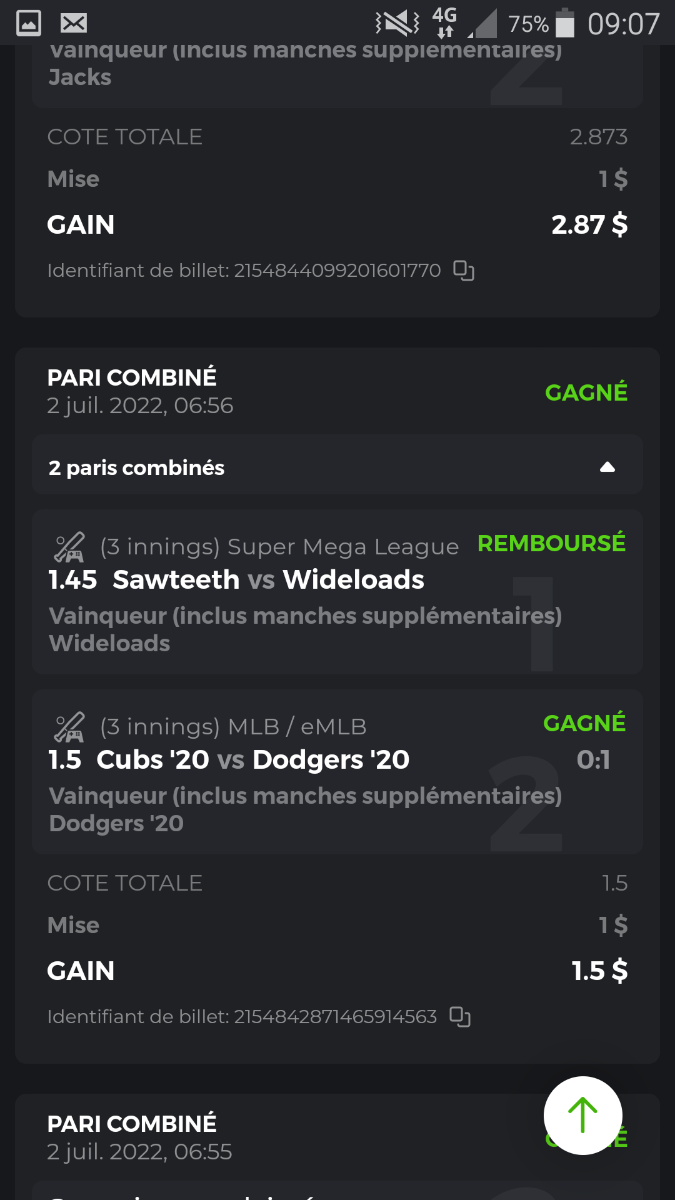Image resolution: width=675 pixels, height=1200 pixels.
Task: Open the Cubs '20 vs Dodgers '20 bet
Action: [x=336, y=772]
